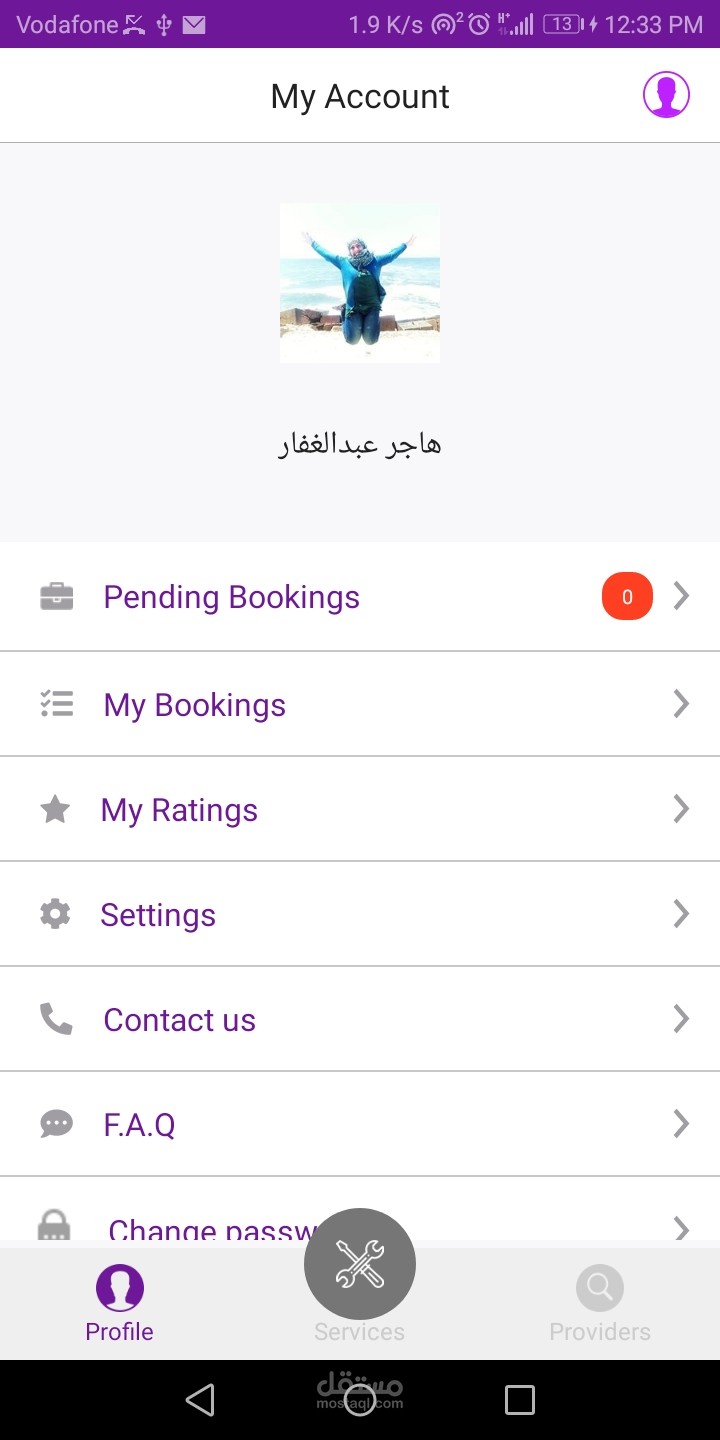Switch to the Services tab
The height and width of the screenshot is (1440, 720).
360,1270
